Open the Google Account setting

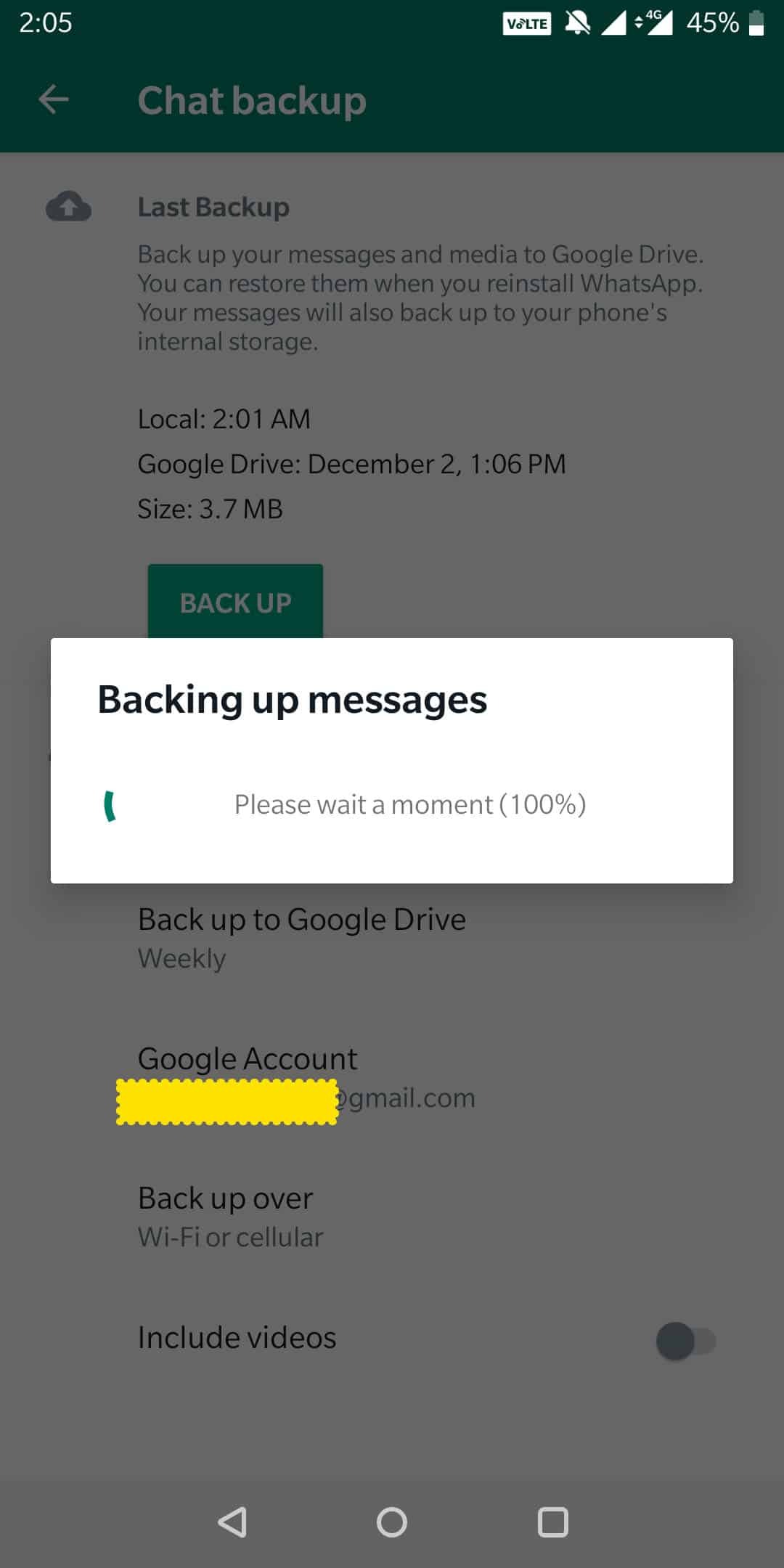point(392,1077)
